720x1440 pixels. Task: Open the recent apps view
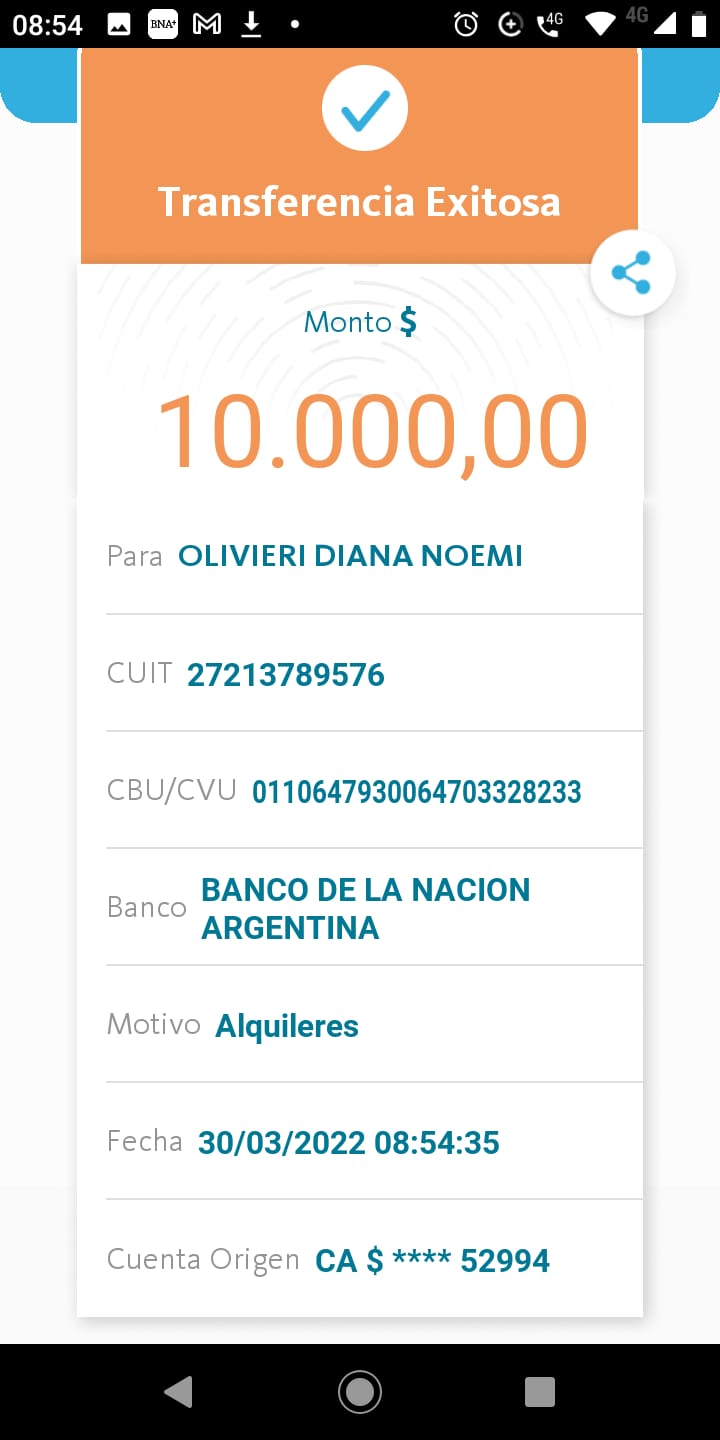pos(540,1392)
